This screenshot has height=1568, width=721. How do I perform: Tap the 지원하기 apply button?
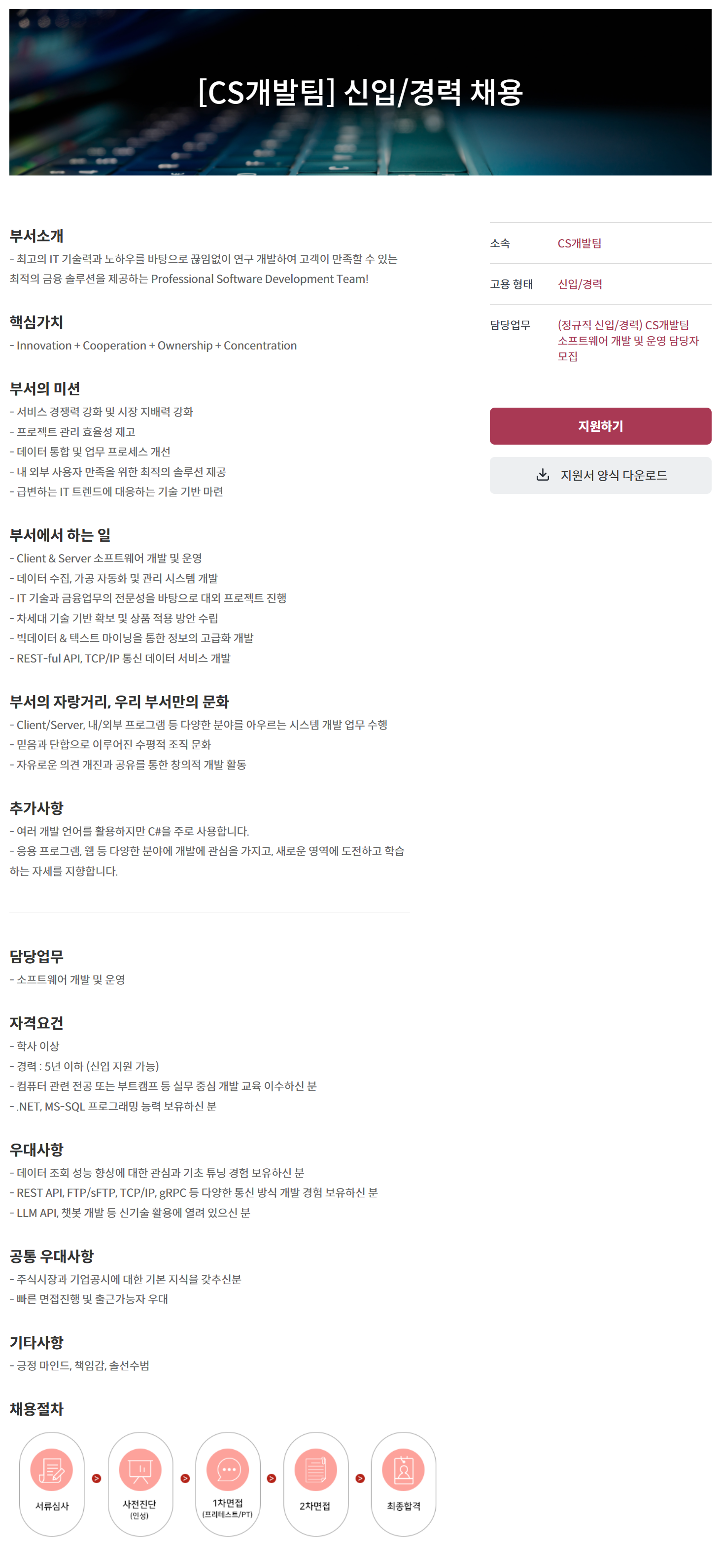pyautogui.click(x=600, y=426)
